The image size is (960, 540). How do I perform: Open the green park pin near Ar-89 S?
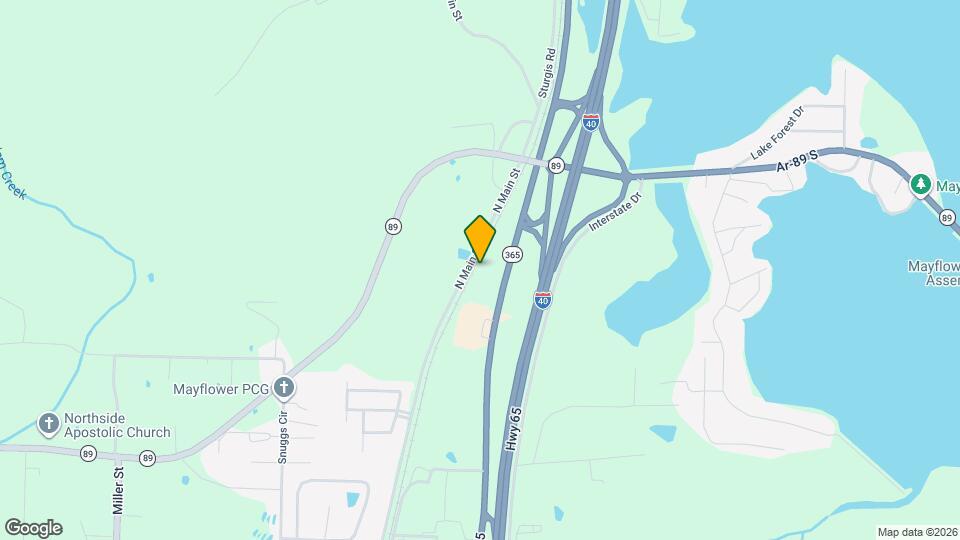tap(920, 185)
